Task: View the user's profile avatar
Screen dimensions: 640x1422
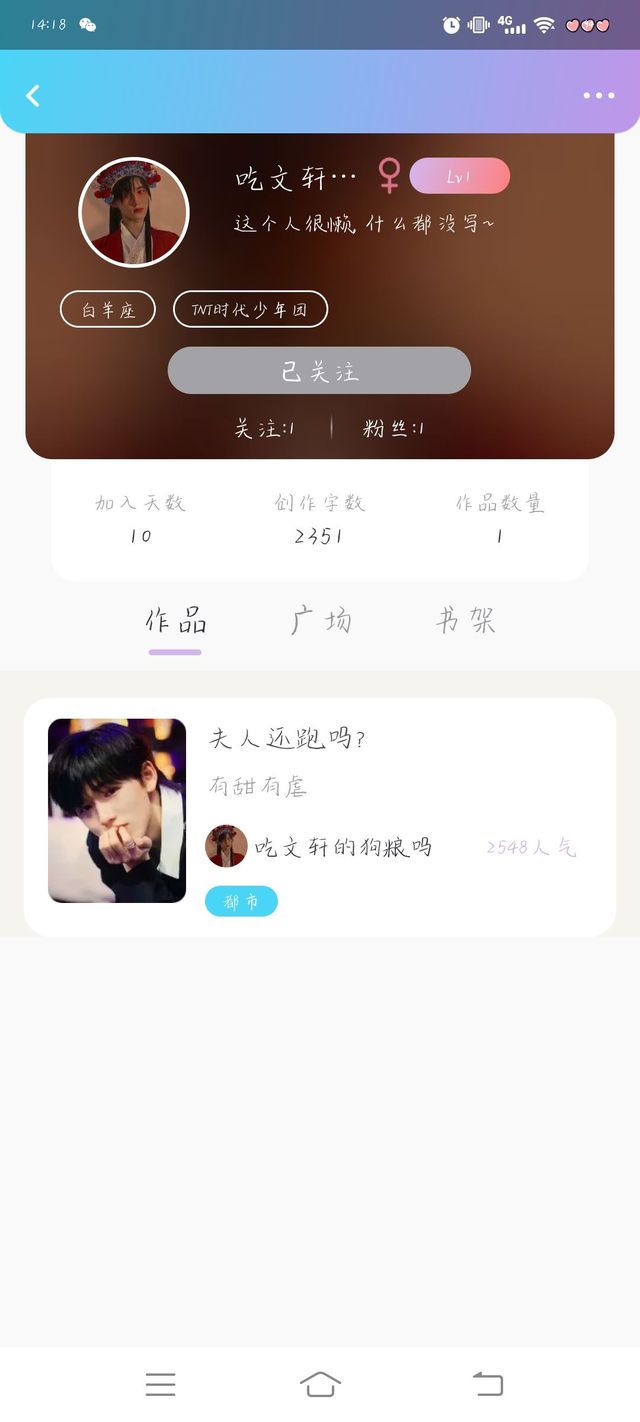Action: pos(134,212)
